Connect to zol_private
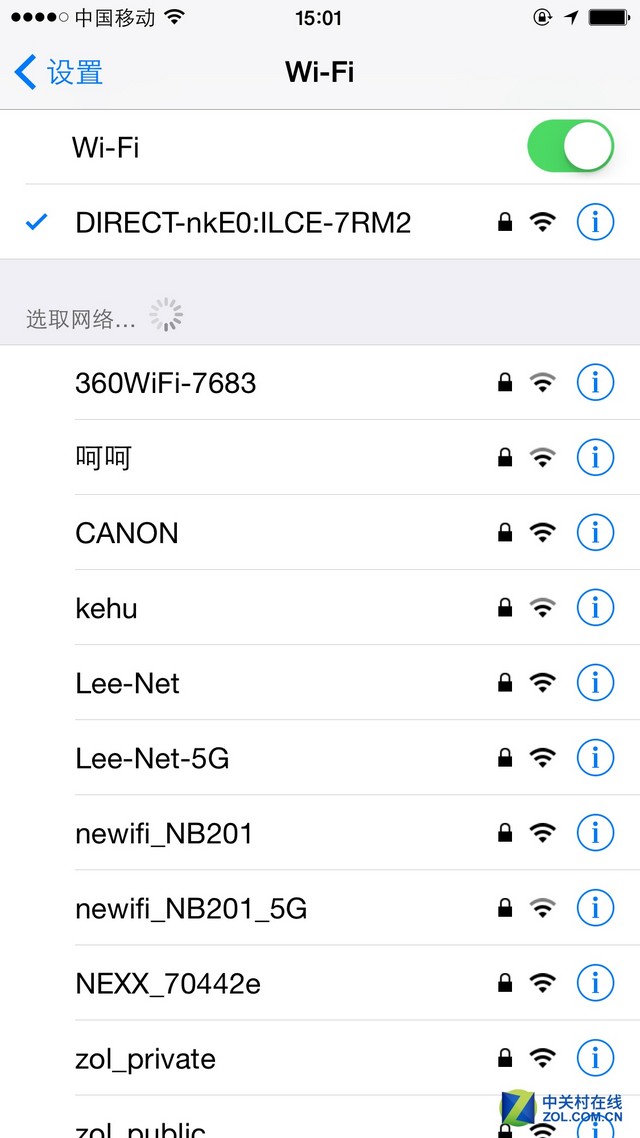Screen dimensions: 640x1138 click(x=320, y=1058)
